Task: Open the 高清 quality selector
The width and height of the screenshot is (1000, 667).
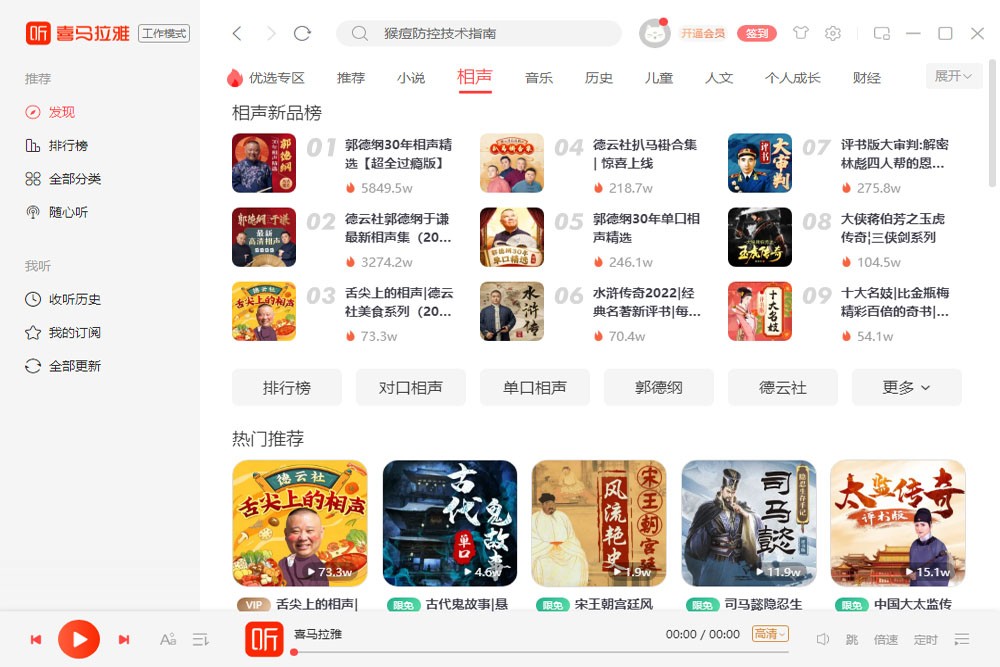Action: [x=770, y=634]
